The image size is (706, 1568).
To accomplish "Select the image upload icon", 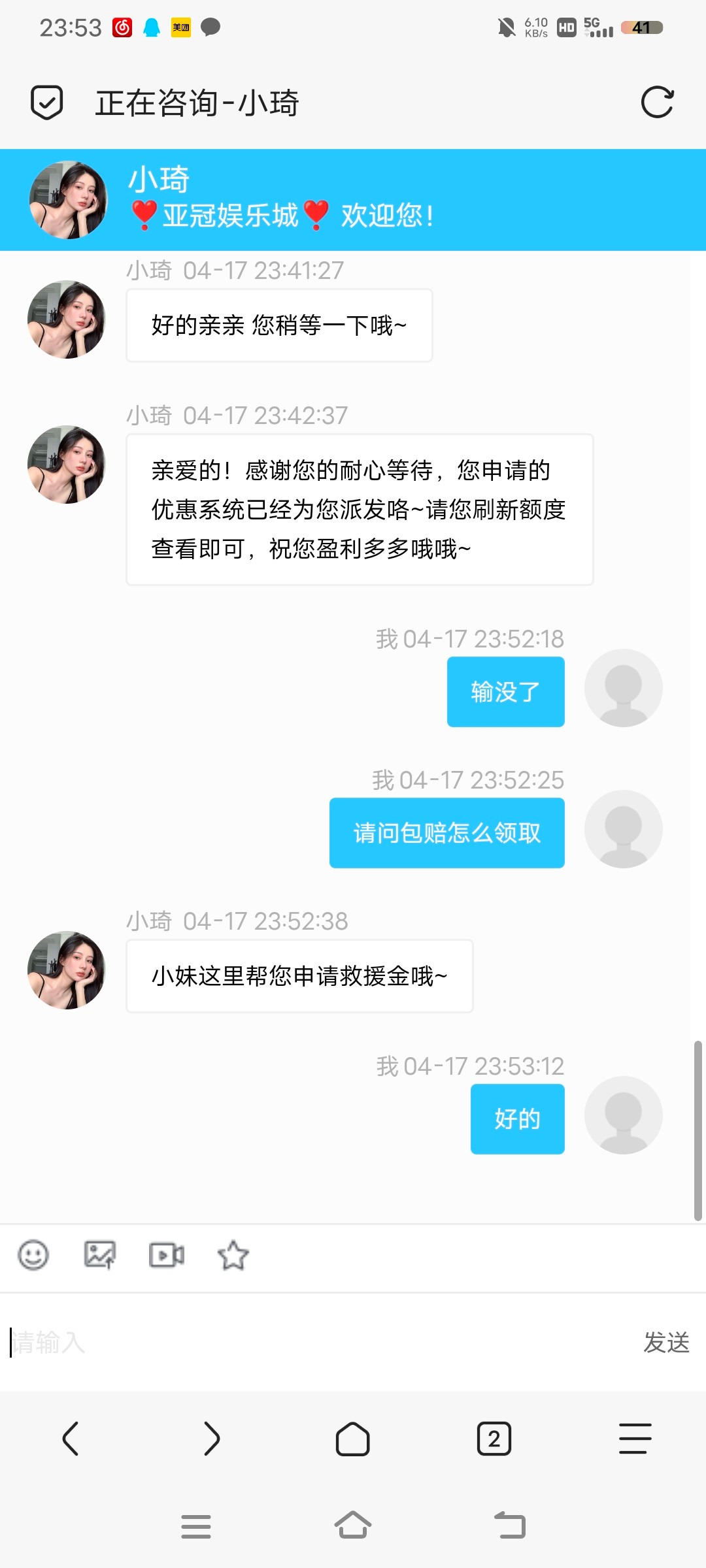I will [99, 1253].
